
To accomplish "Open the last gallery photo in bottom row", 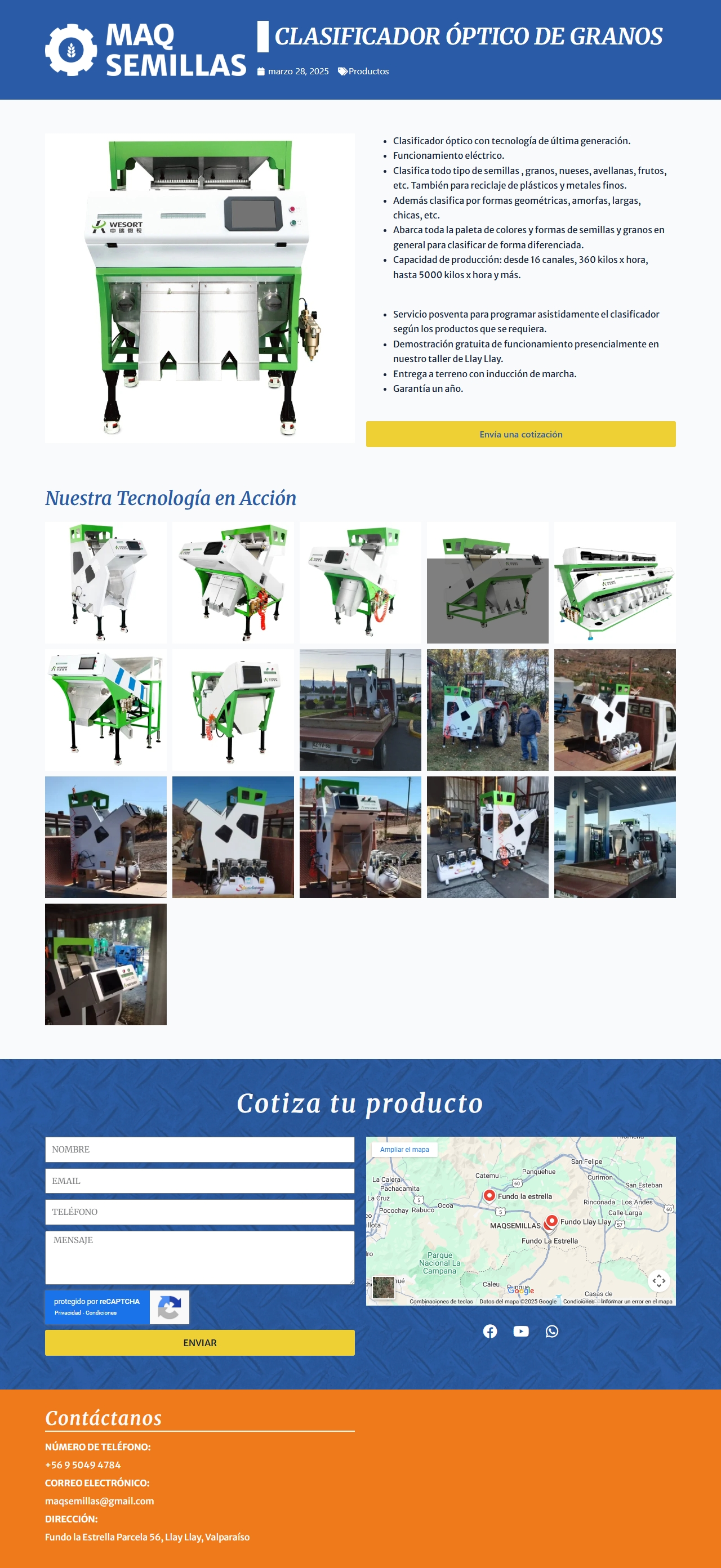I will click(x=105, y=964).
